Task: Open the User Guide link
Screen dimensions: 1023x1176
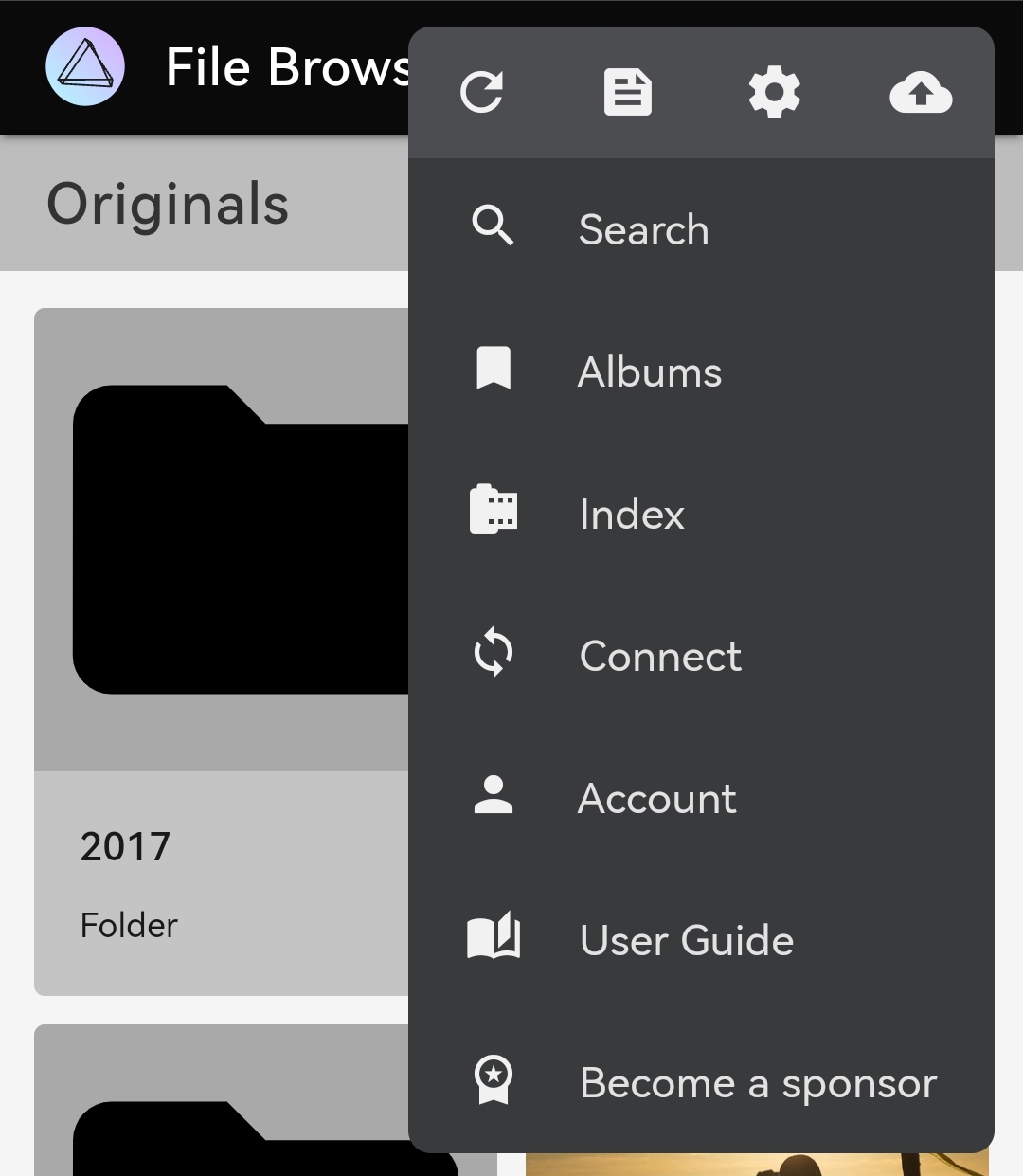Action: tap(687, 940)
